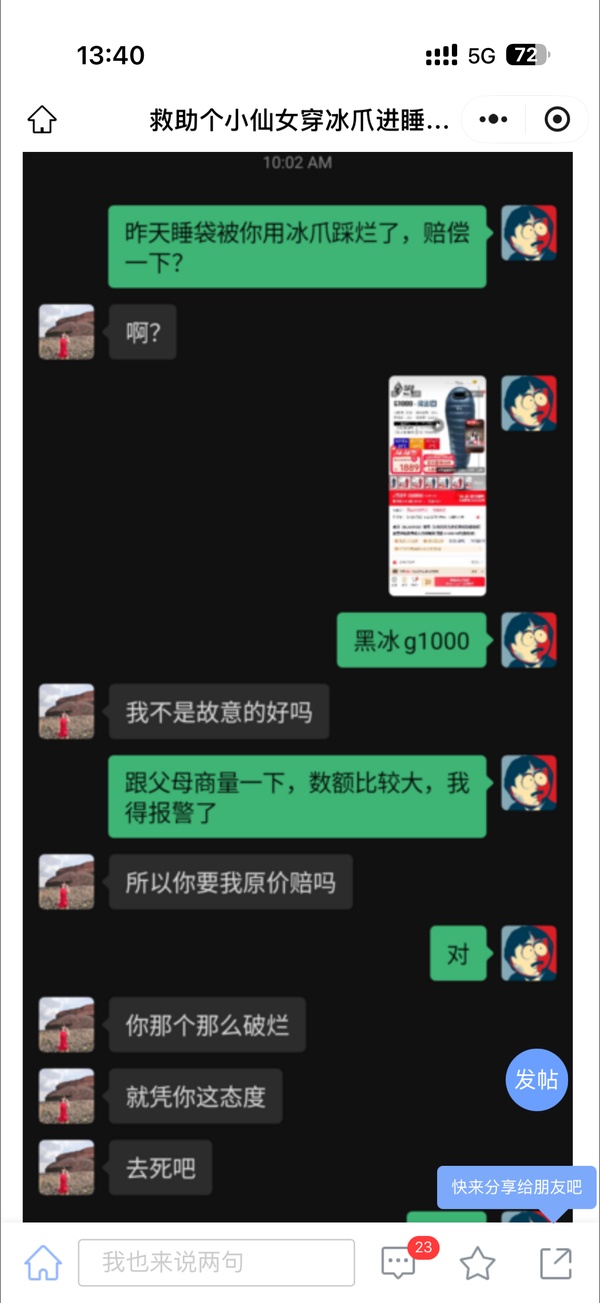The image size is (600, 1303).
Task: Tap the home icon in the top bar
Action: 42,120
